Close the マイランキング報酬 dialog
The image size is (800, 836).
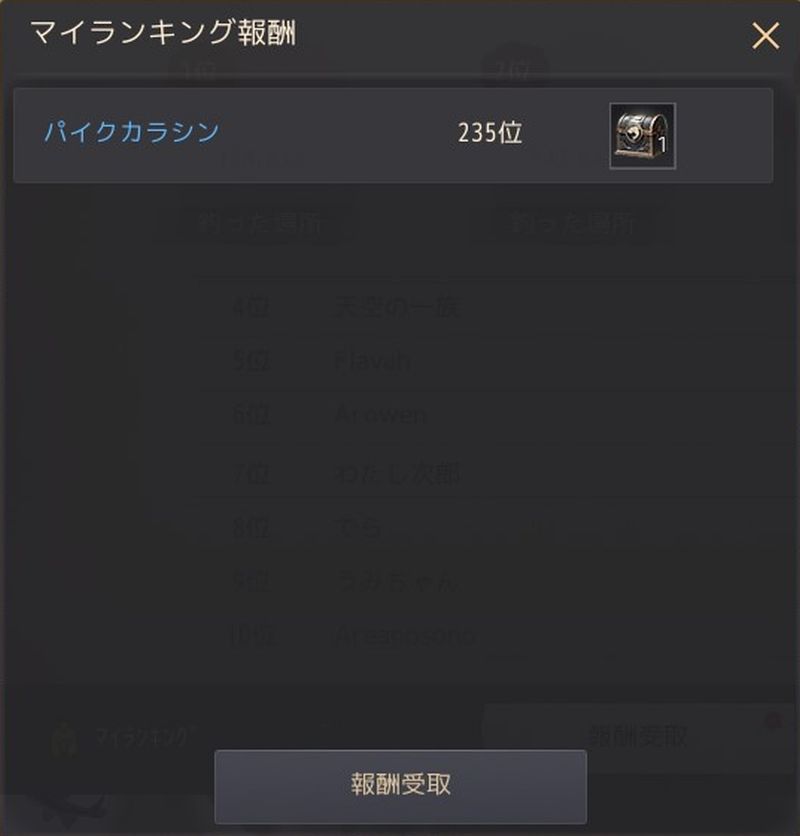765,37
